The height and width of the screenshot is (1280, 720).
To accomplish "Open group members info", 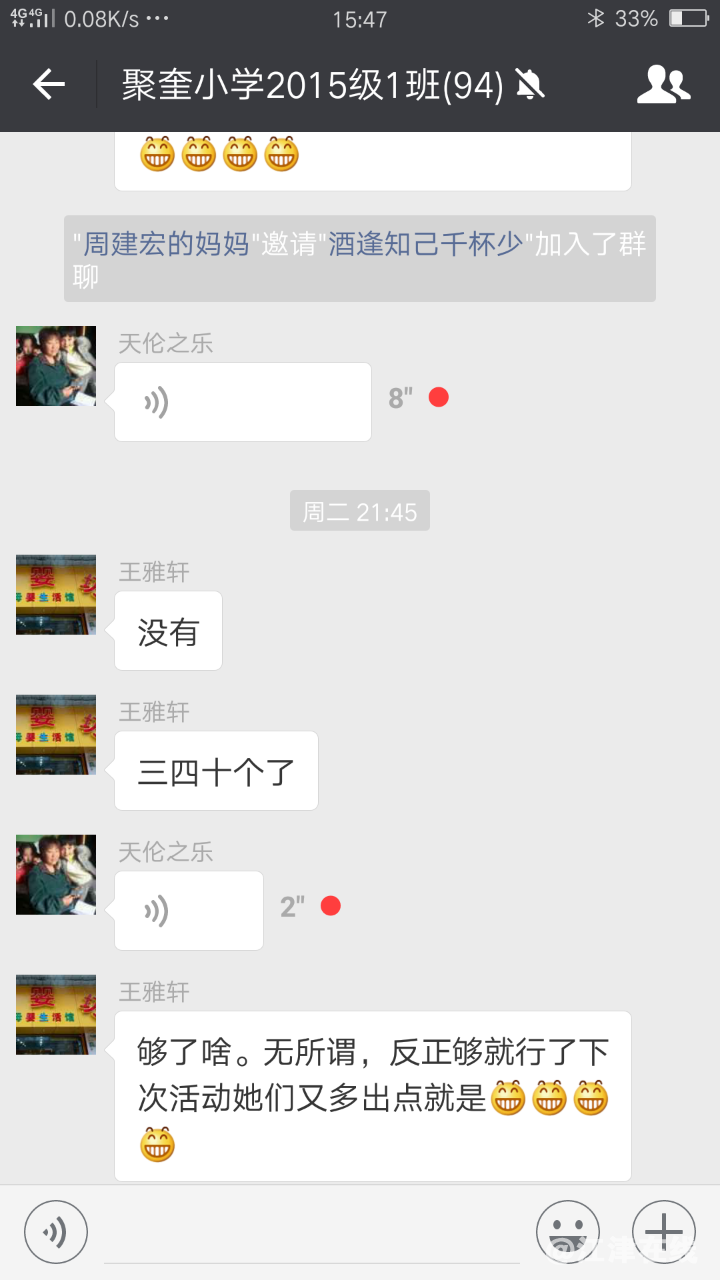I will tap(663, 85).
